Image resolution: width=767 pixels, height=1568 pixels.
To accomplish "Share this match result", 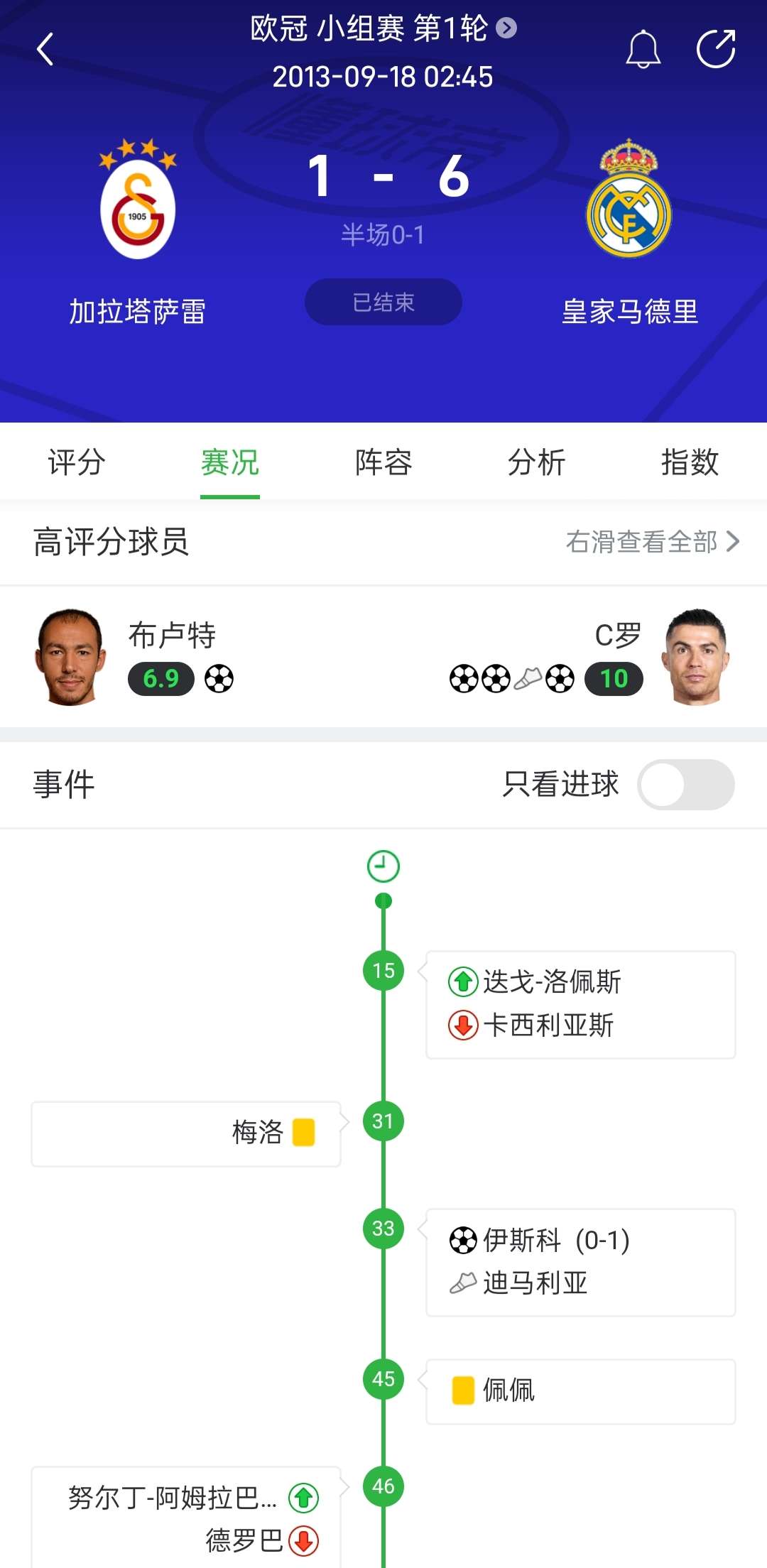I will (715, 50).
